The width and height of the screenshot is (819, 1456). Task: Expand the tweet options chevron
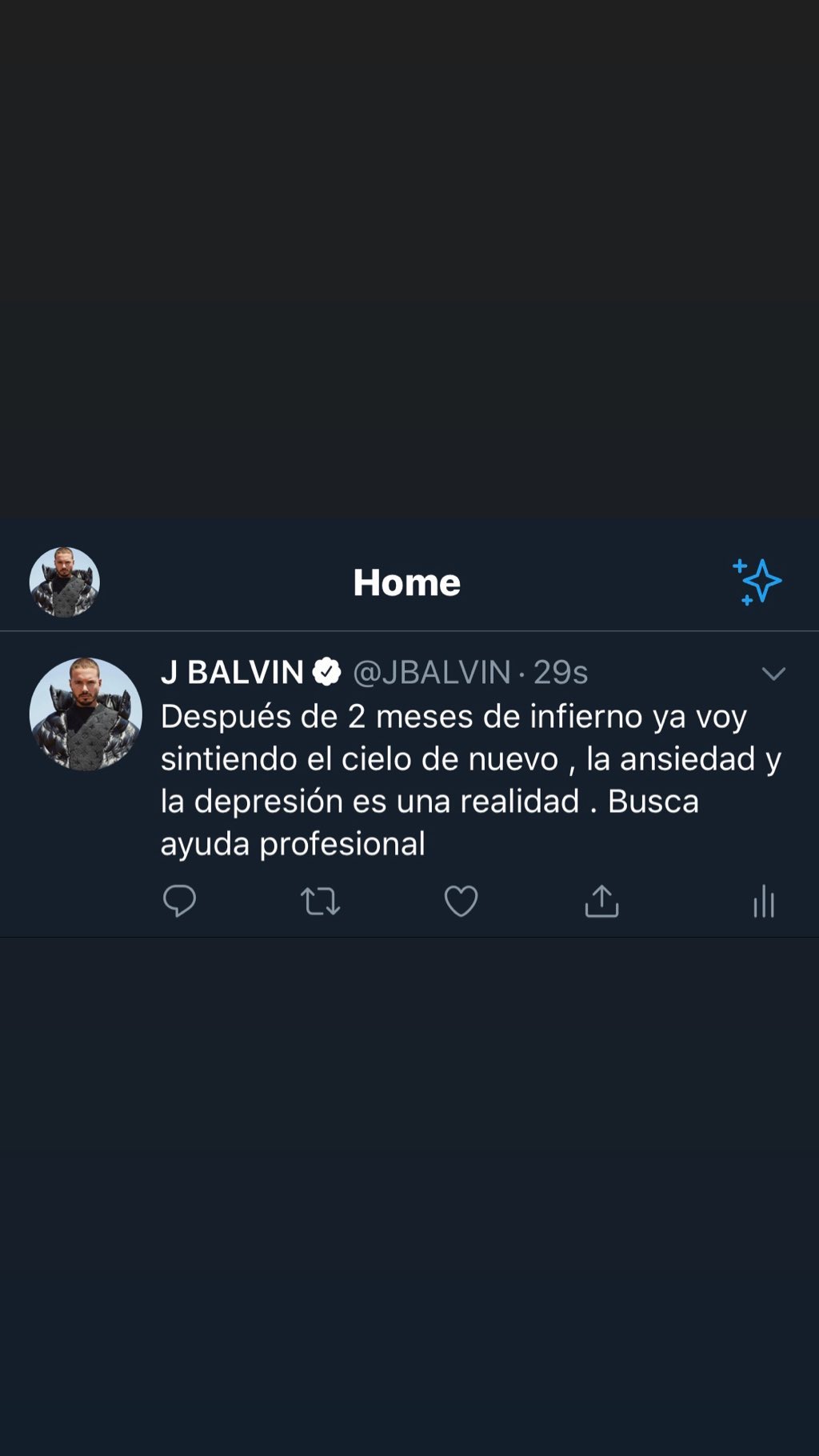(x=773, y=674)
